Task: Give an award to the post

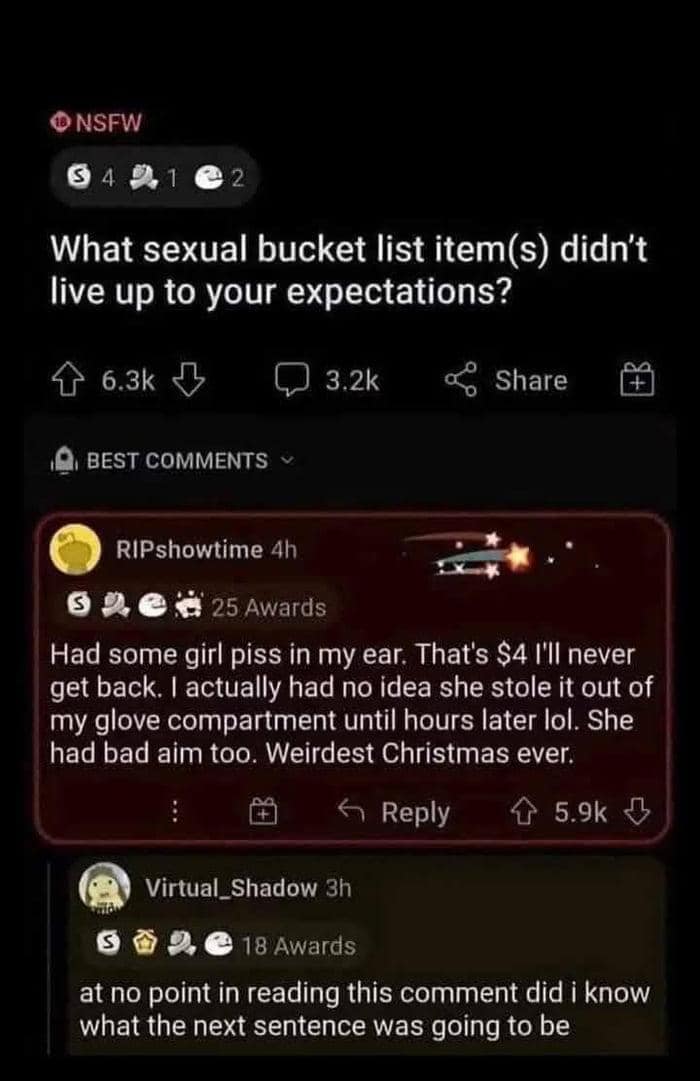Action: pyautogui.click(x=637, y=381)
